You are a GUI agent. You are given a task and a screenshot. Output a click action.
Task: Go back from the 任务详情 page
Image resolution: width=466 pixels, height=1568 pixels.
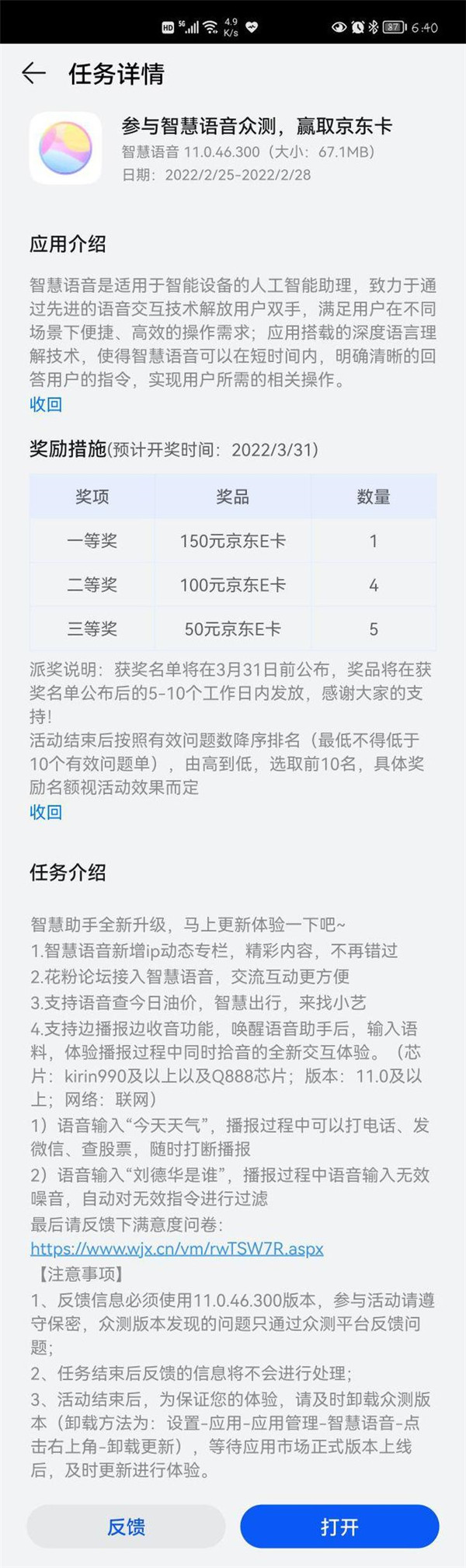coord(33,74)
